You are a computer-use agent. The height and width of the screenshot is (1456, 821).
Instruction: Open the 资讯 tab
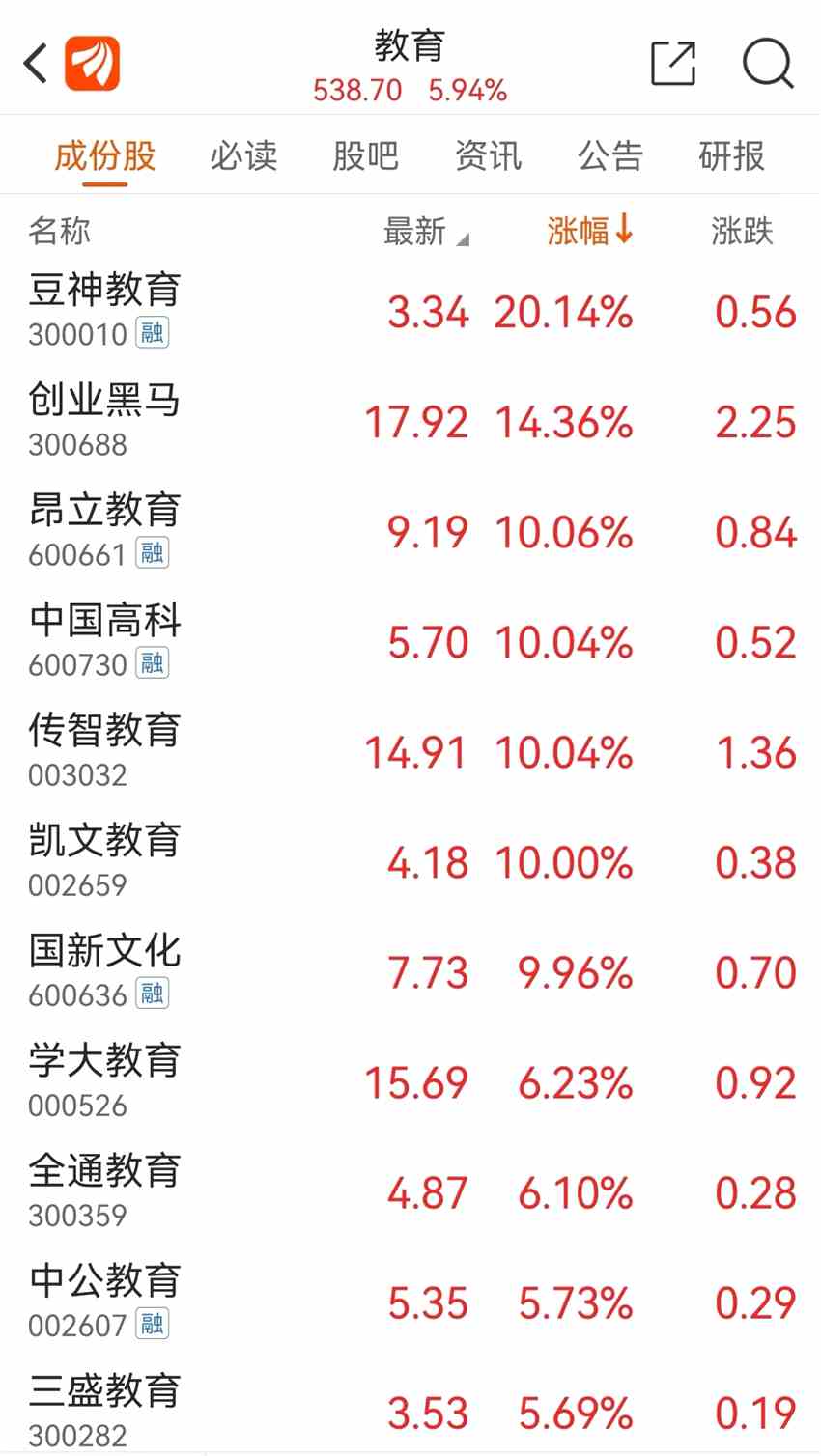pos(488,155)
